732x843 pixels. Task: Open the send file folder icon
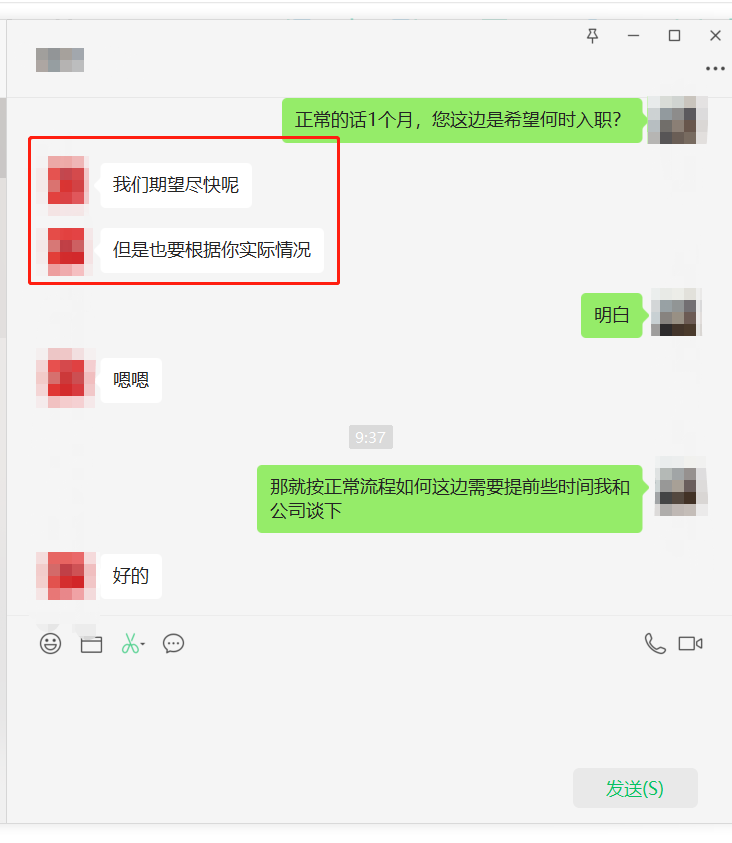(91, 644)
